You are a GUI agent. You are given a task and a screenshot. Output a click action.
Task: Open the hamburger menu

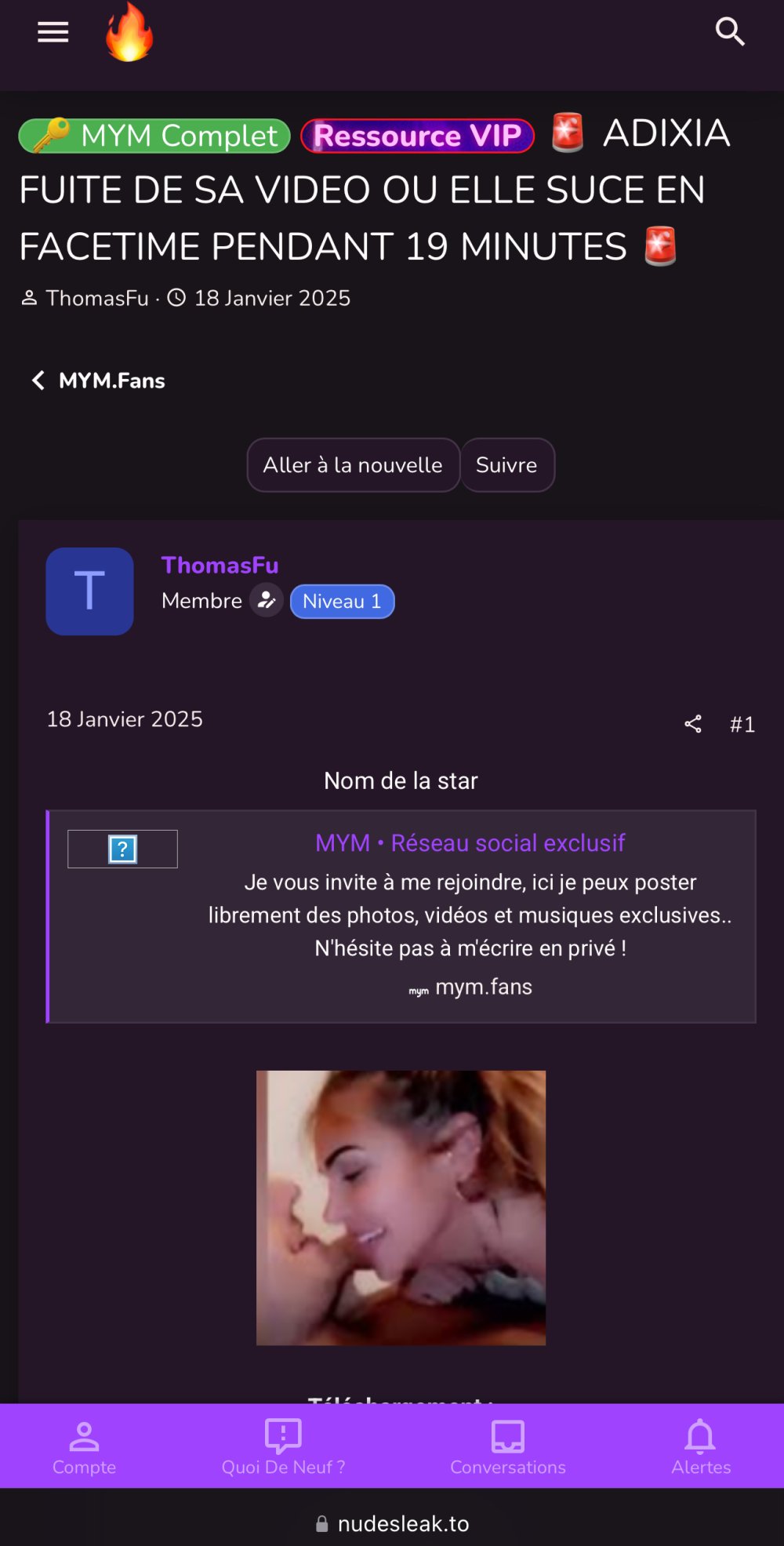(x=53, y=32)
